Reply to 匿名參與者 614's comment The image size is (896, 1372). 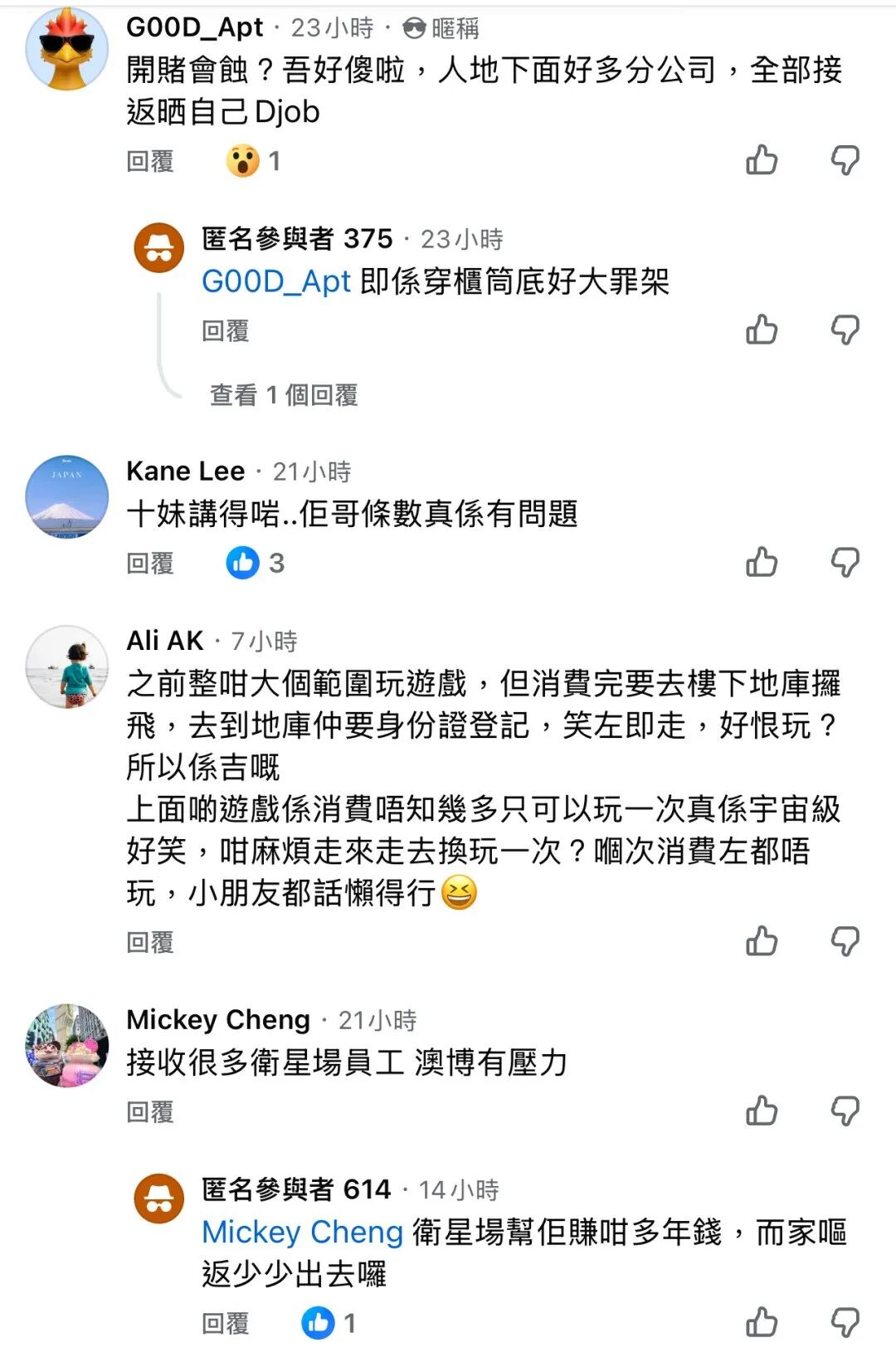226,1323
